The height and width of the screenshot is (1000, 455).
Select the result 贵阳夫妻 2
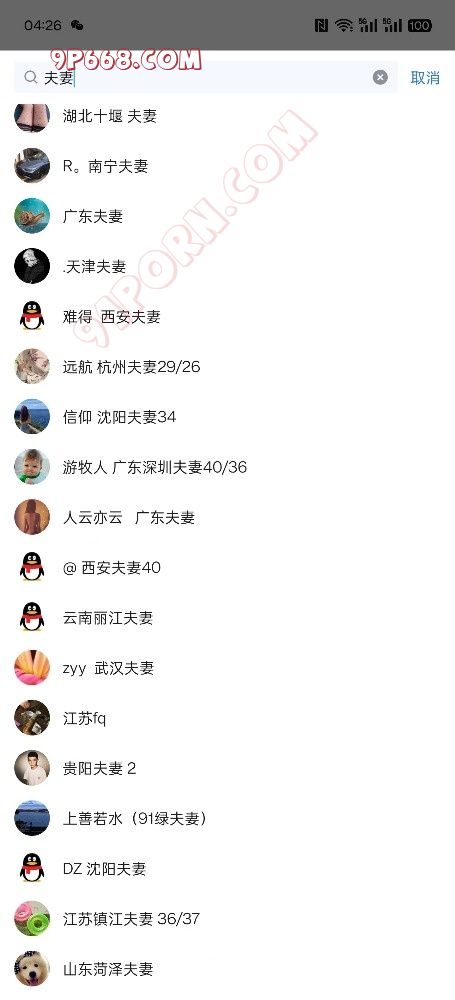(227, 768)
